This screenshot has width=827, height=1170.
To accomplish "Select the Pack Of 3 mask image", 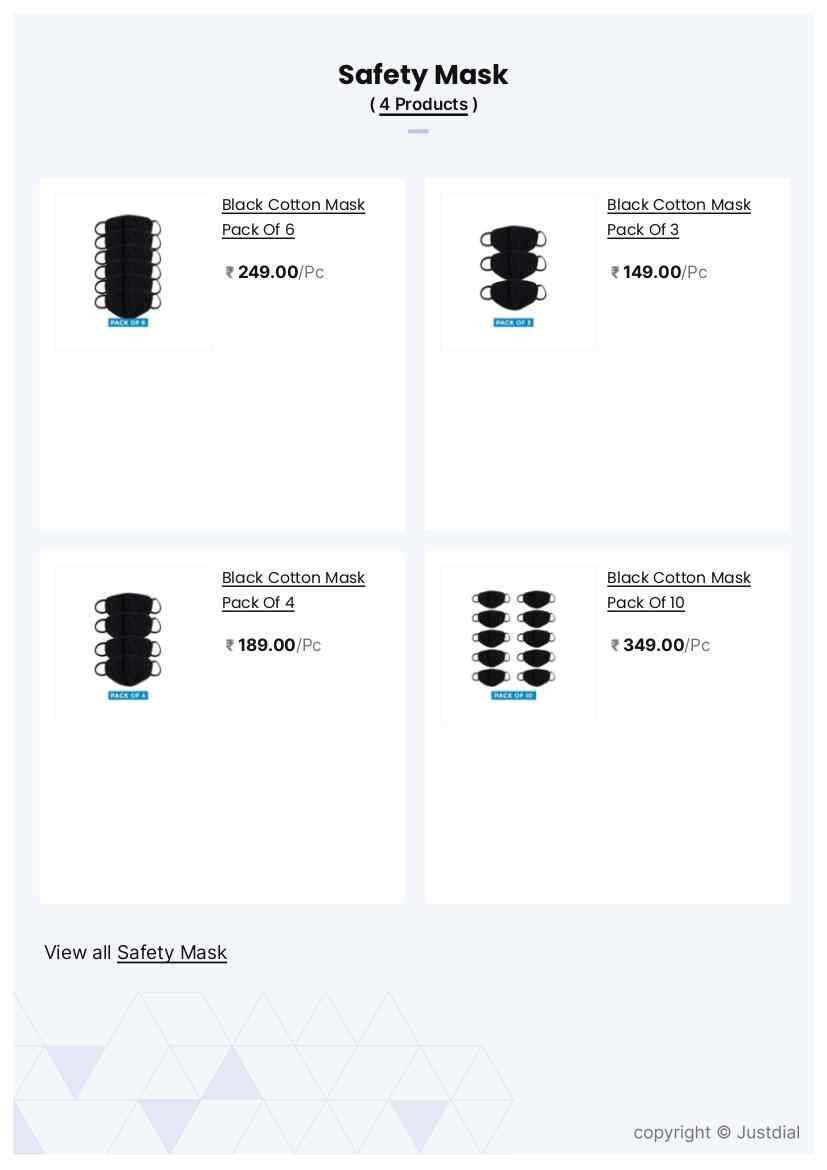I will (x=518, y=271).
